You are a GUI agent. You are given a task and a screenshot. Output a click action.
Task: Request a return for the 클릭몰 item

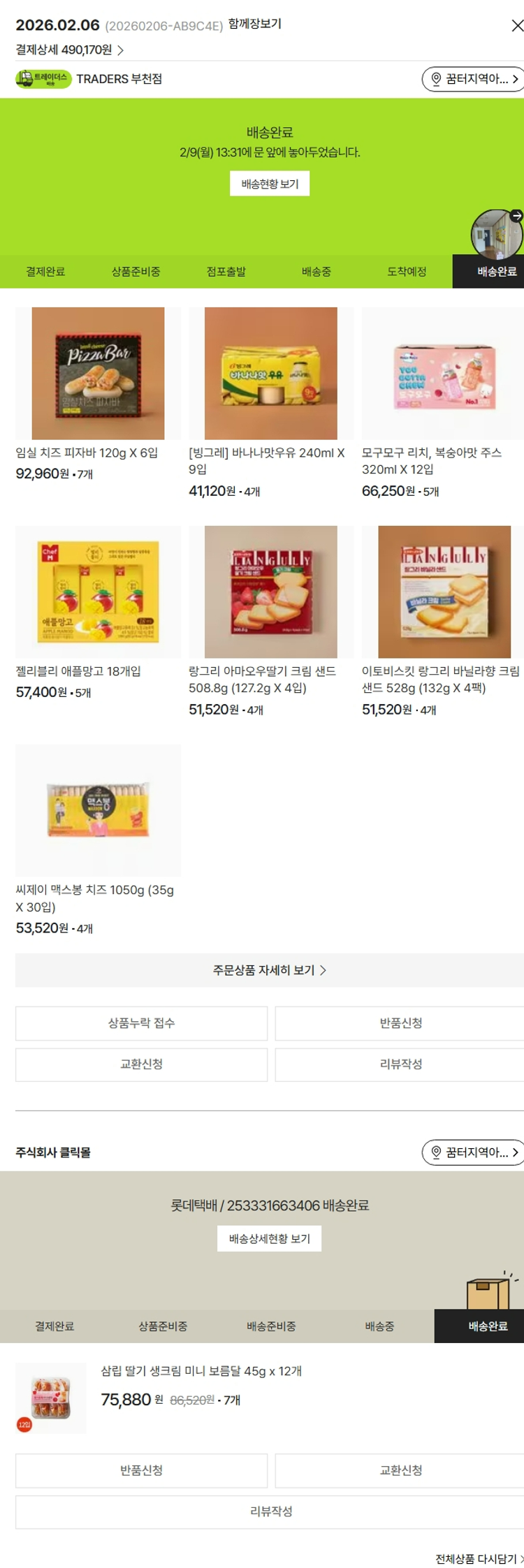click(141, 1470)
